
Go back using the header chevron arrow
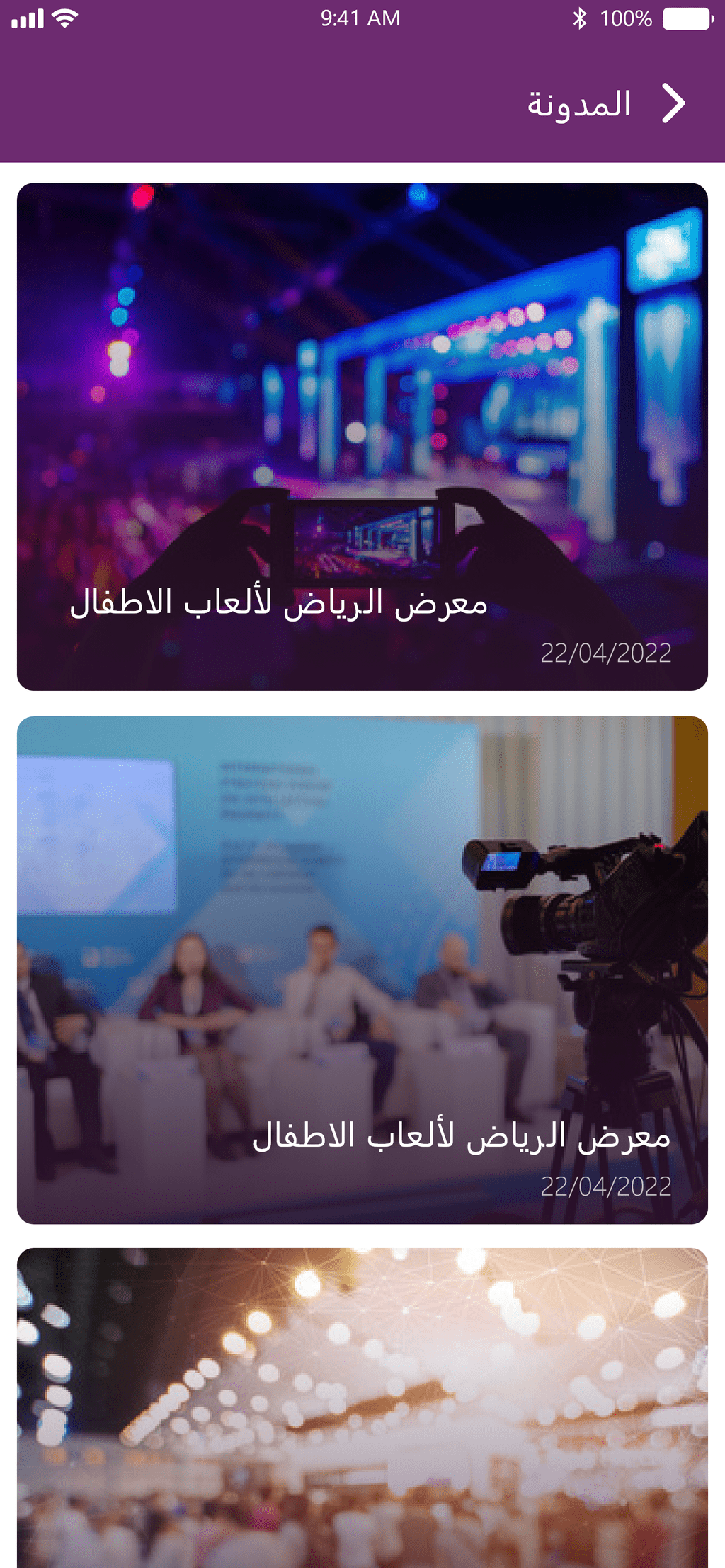click(x=673, y=103)
